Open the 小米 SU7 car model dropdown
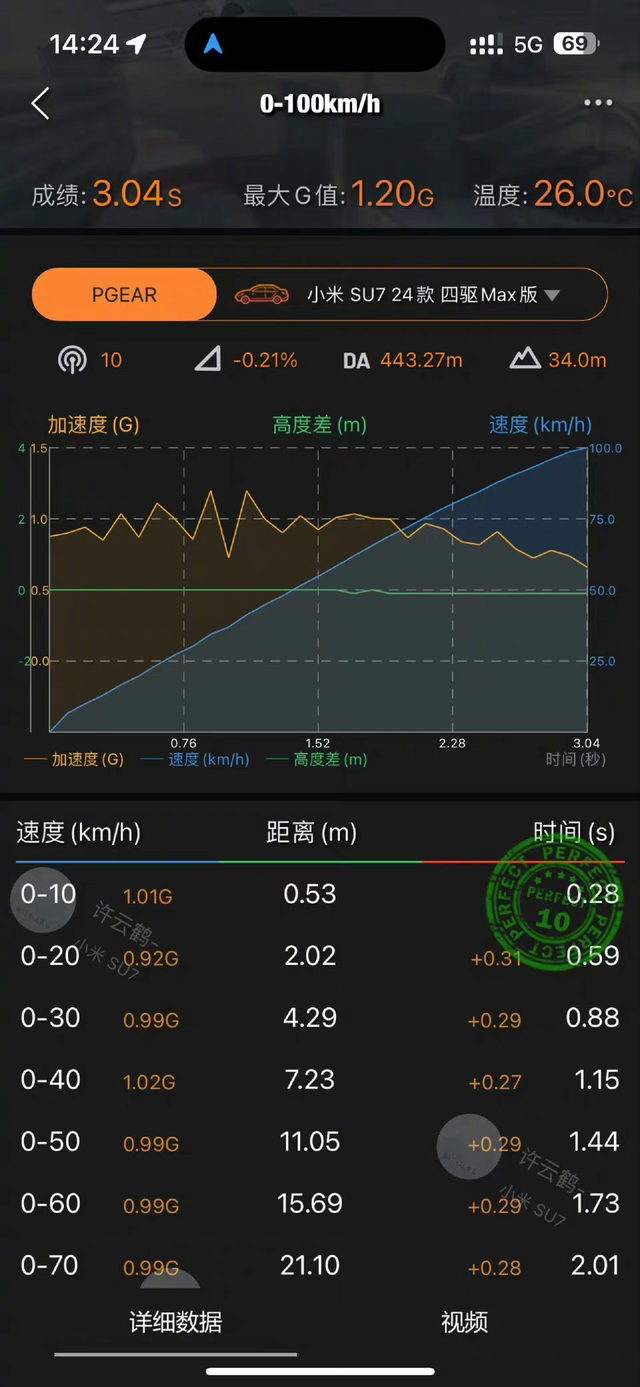Viewport: 640px width, 1387px height. [412, 295]
